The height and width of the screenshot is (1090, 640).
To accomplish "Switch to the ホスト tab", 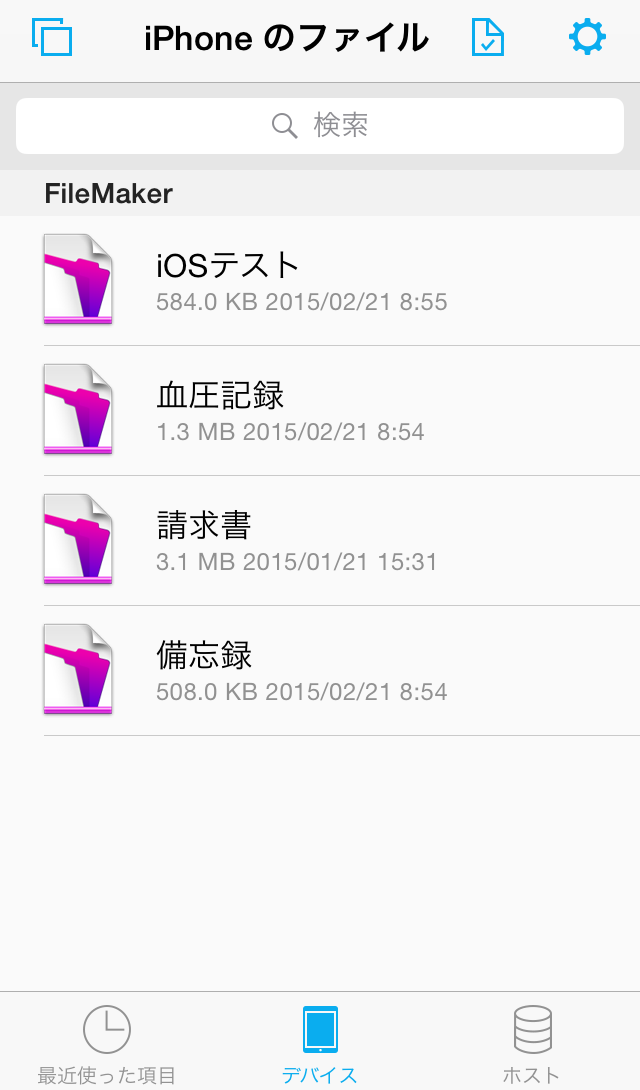I will pos(532,1044).
